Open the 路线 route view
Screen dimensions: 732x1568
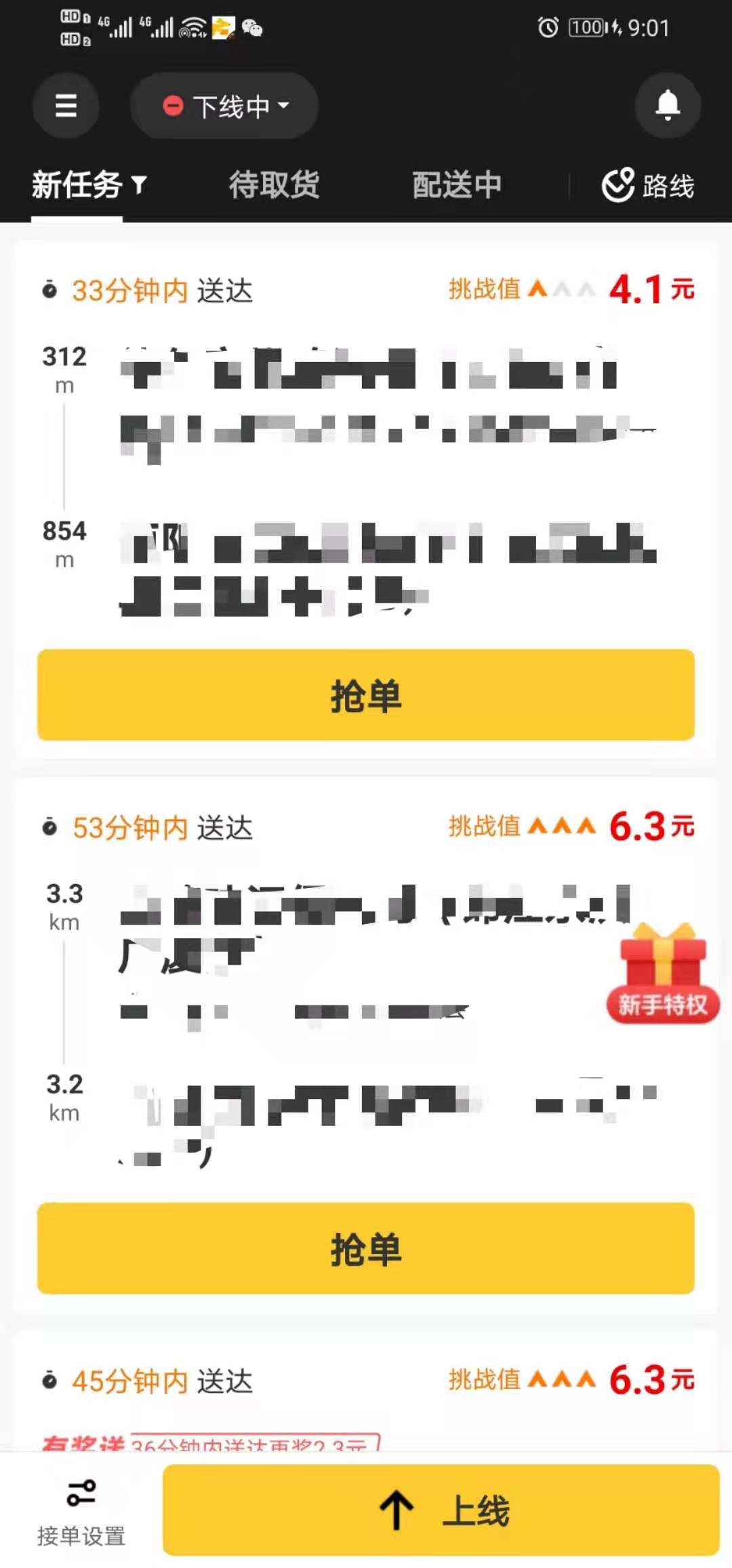646,185
